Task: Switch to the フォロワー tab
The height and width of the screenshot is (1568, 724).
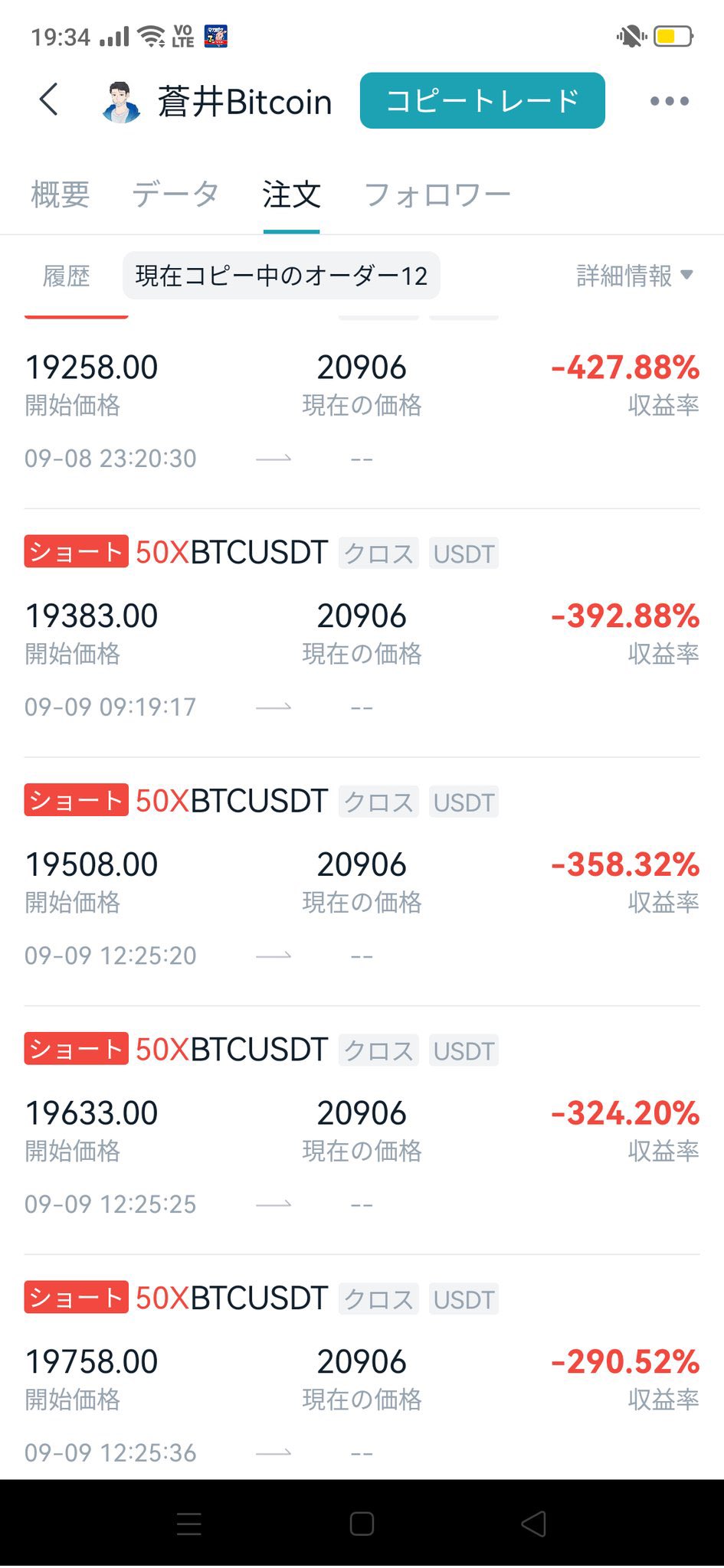Action: point(437,194)
